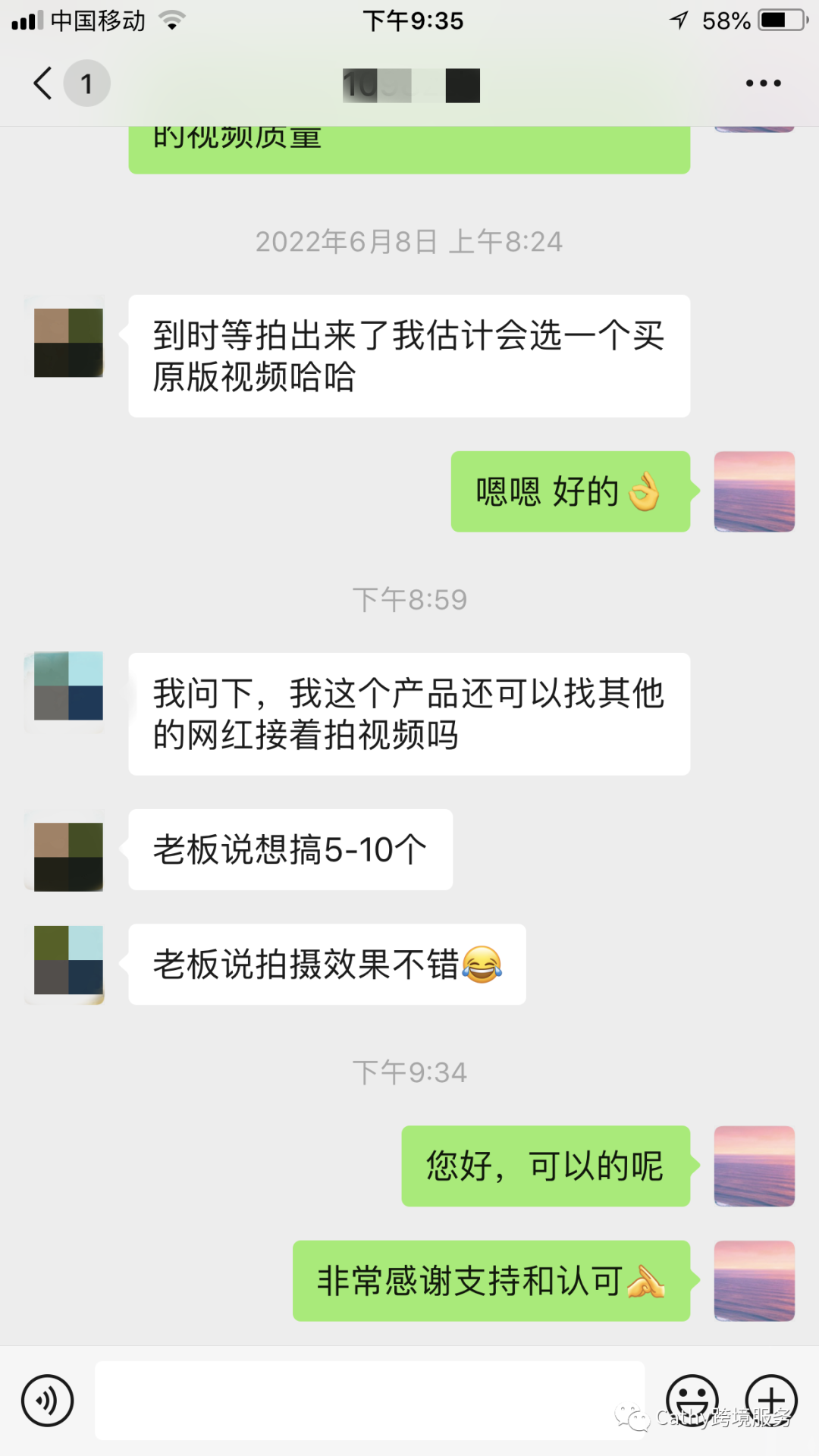
Task: Tap the voice message icon
Action: [48, 1401]
